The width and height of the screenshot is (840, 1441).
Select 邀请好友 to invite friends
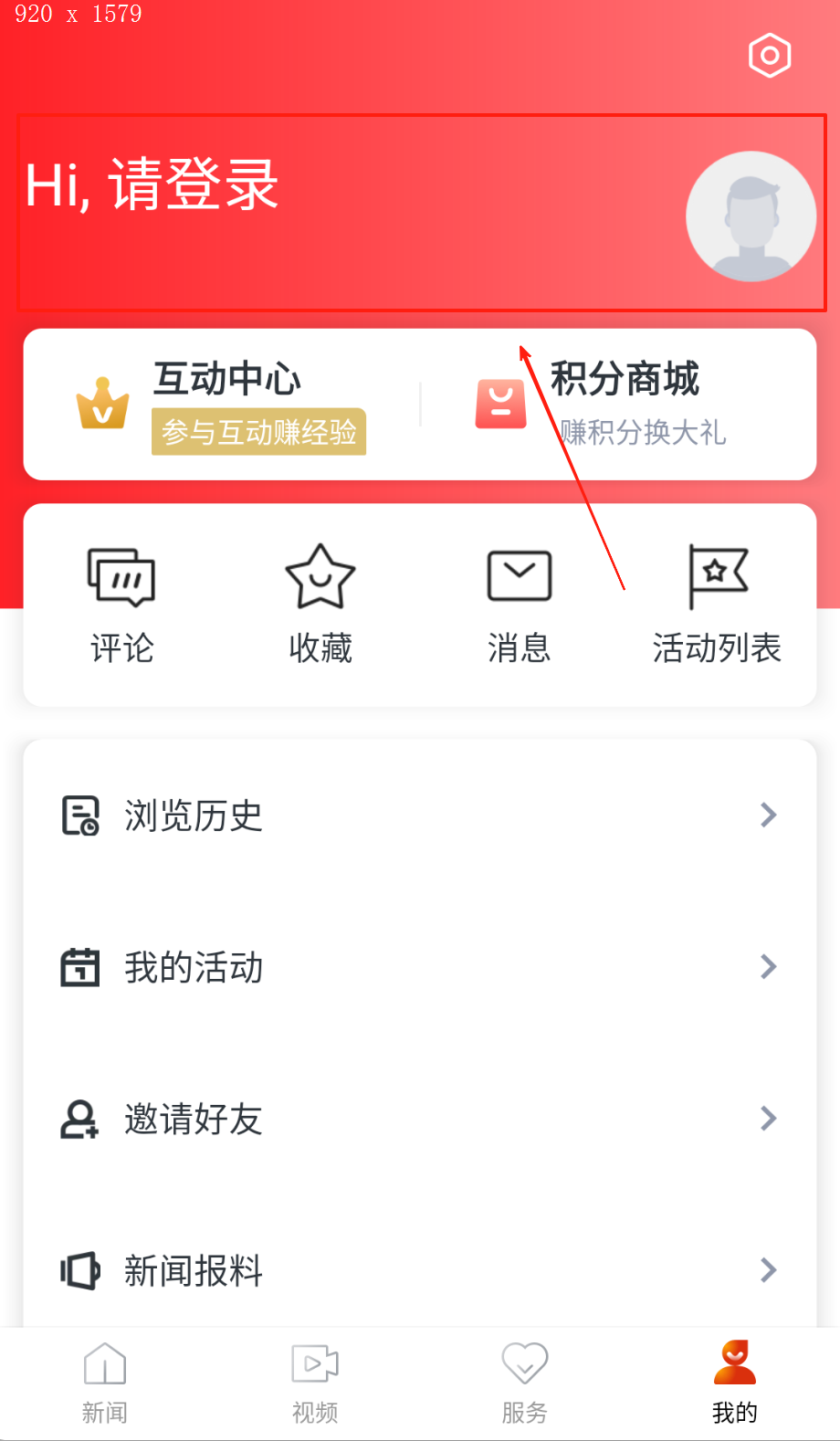pos(419,1119)
